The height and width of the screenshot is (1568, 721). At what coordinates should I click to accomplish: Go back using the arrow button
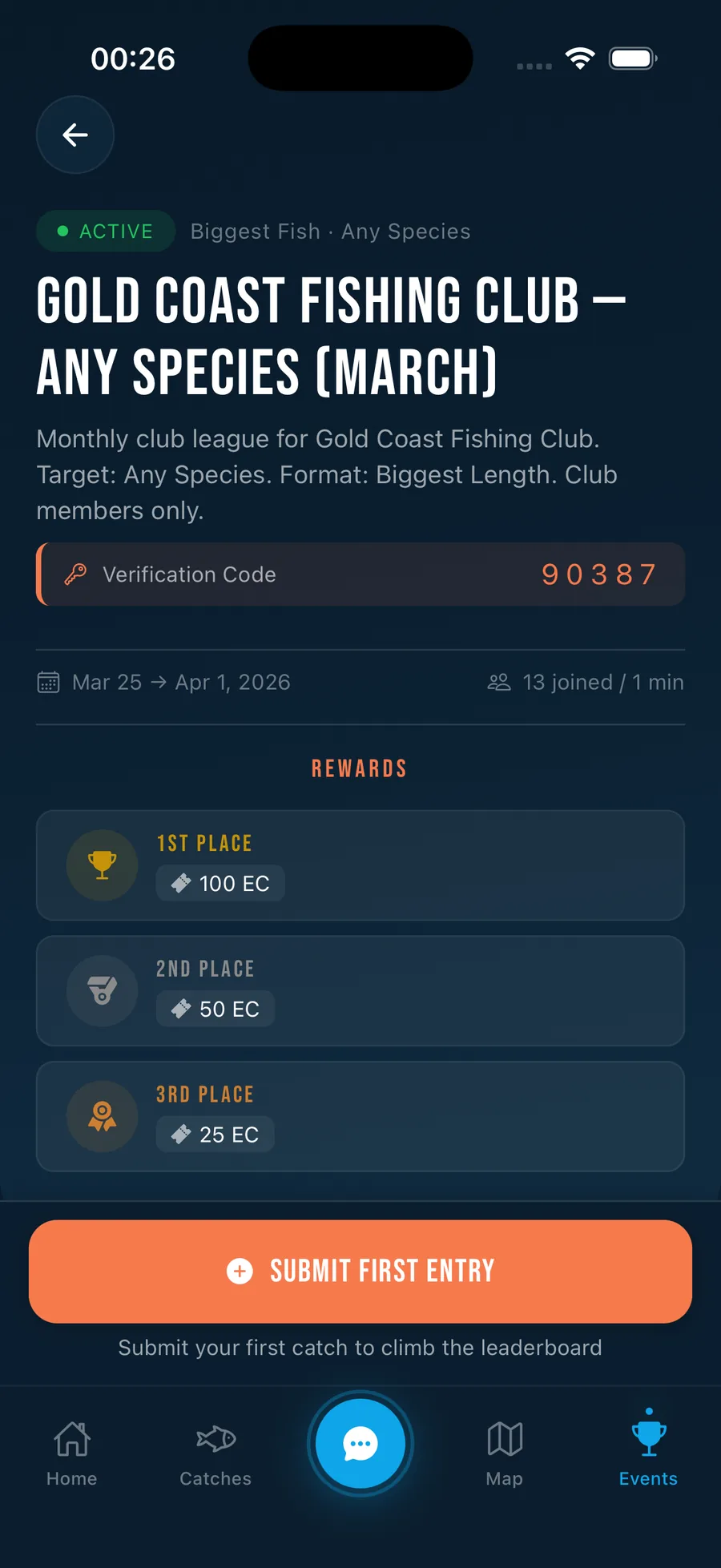point(75,135)
